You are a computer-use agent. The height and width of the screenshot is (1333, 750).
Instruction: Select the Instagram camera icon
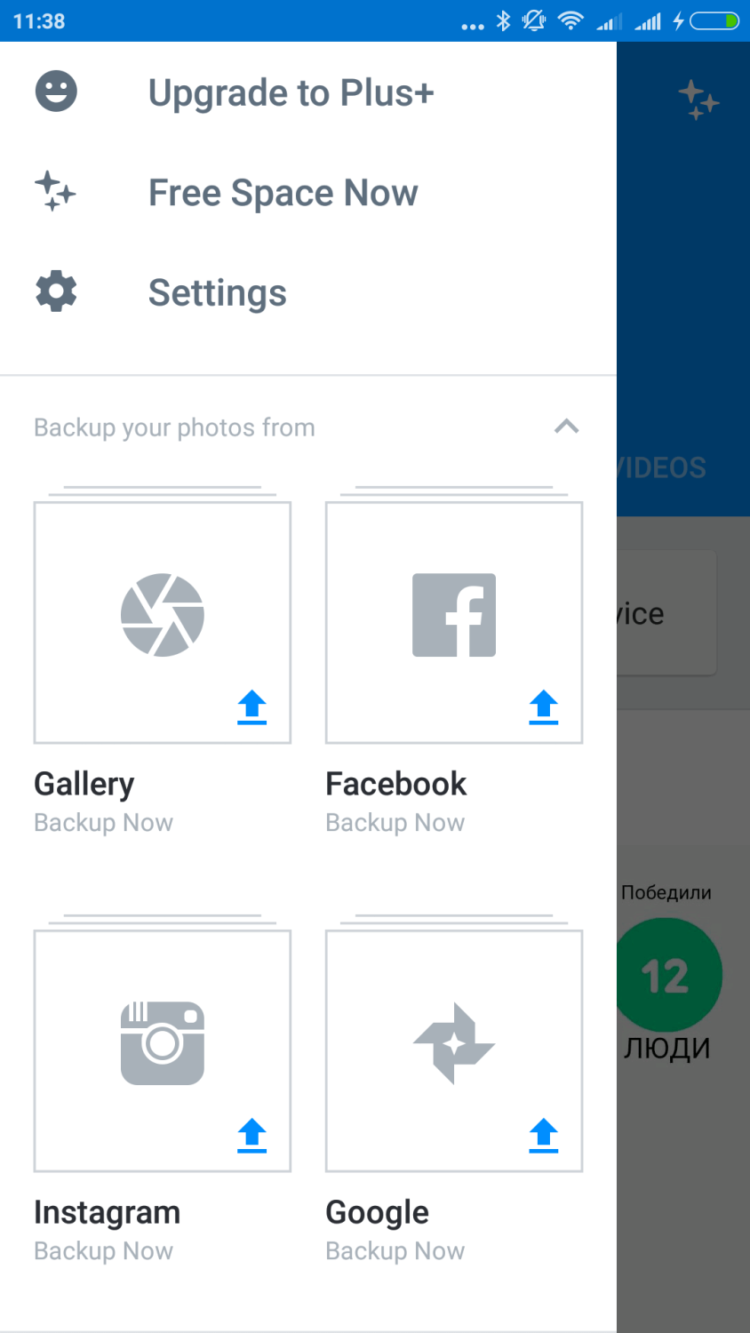coord(162,1043)
